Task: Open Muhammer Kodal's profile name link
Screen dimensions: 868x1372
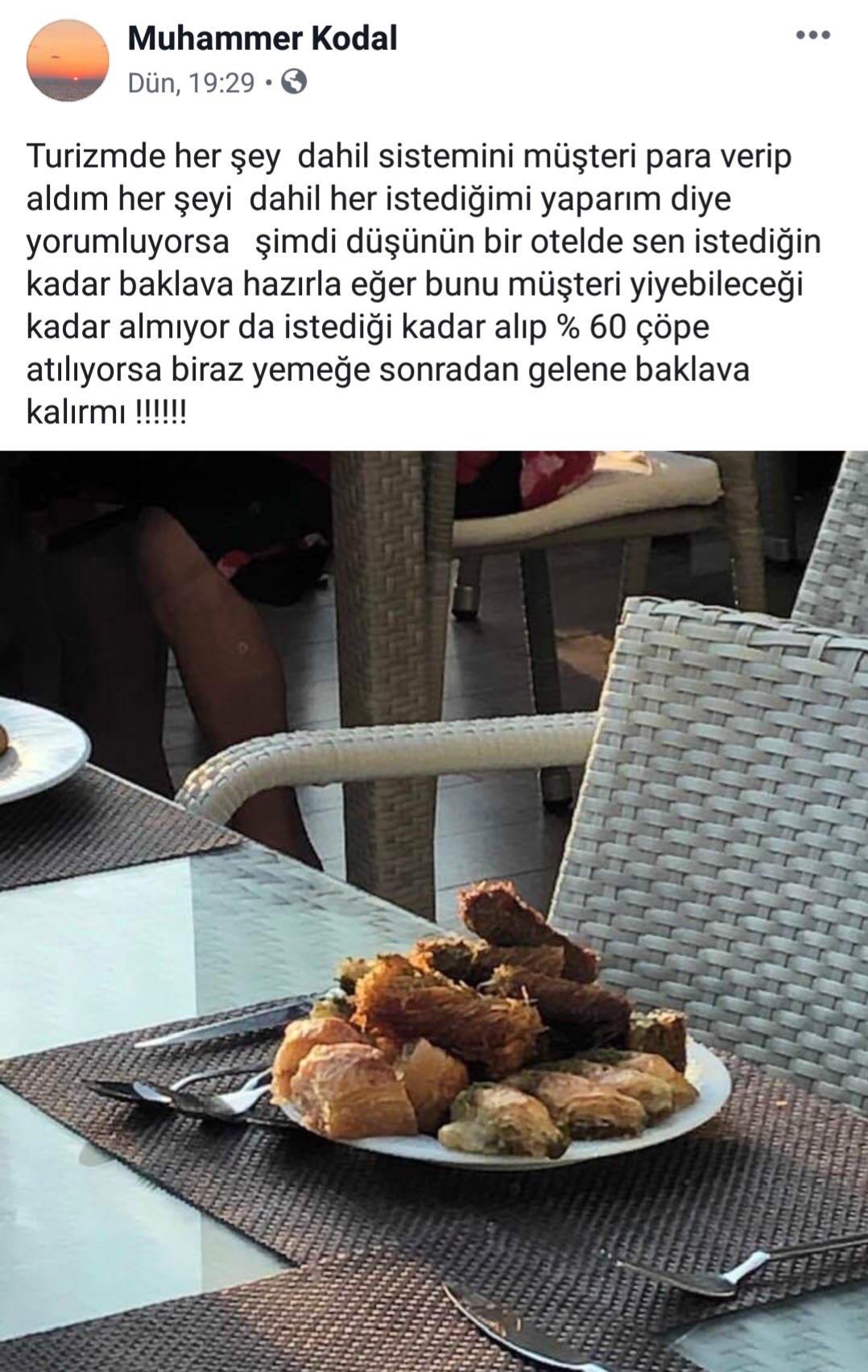Action: point(262,38)
